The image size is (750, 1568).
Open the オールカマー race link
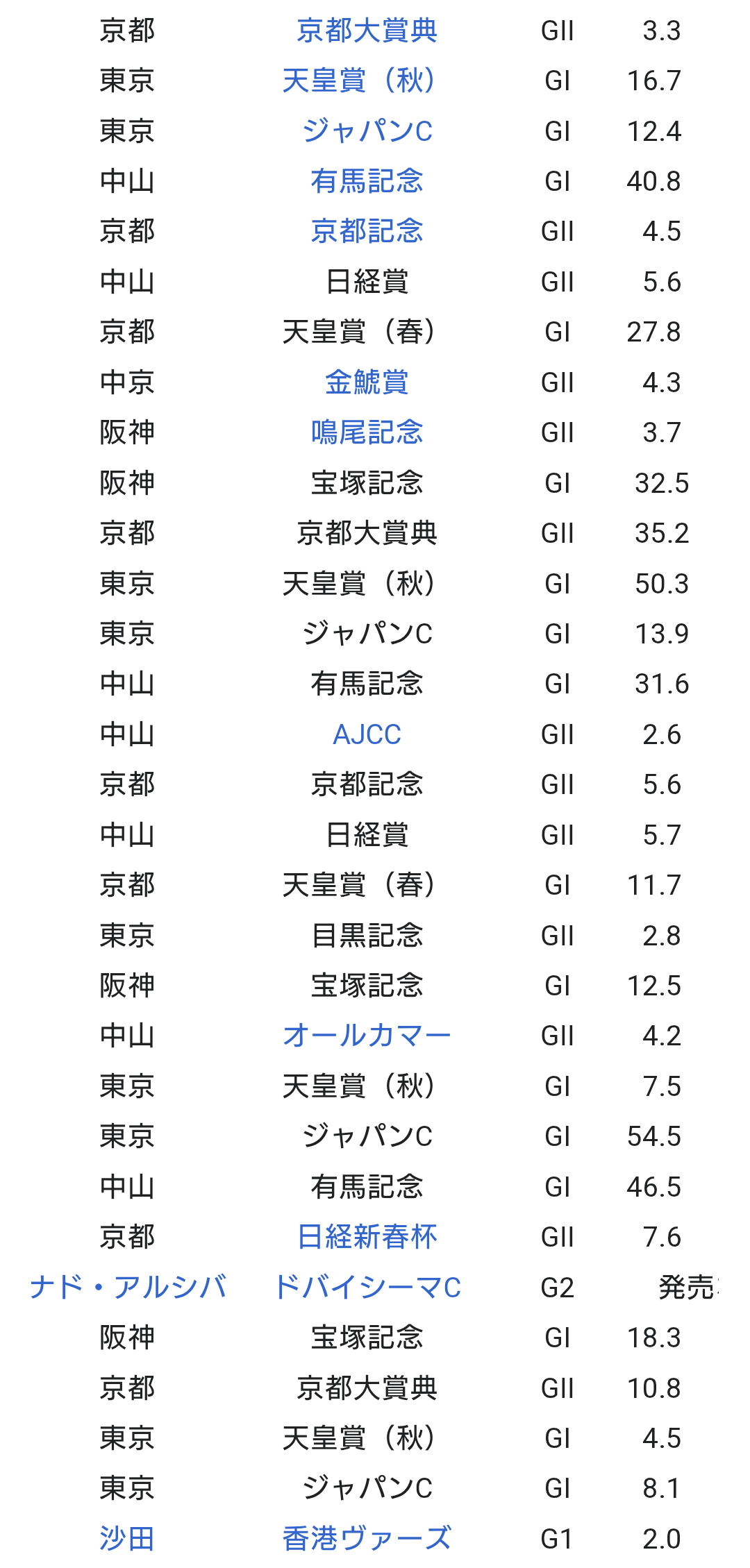367,1036
